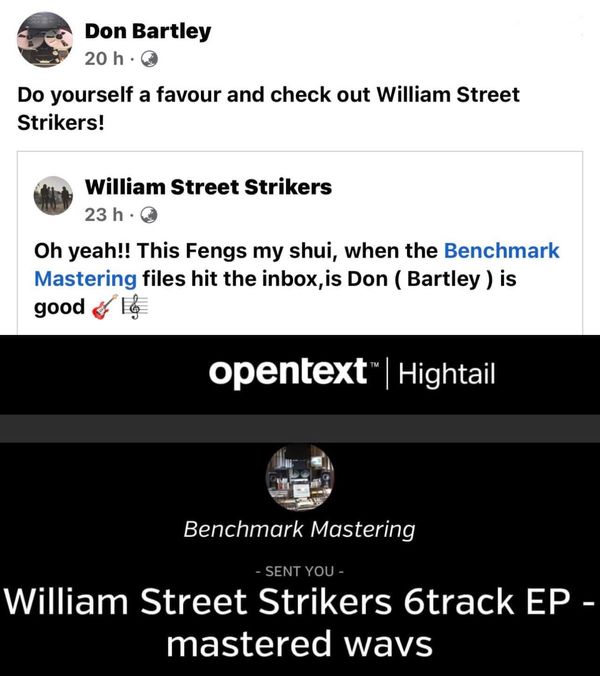Open Don Bartley's profile picture
The width and height of the screenshot is (600, 676).
click(x=45, y=41)
